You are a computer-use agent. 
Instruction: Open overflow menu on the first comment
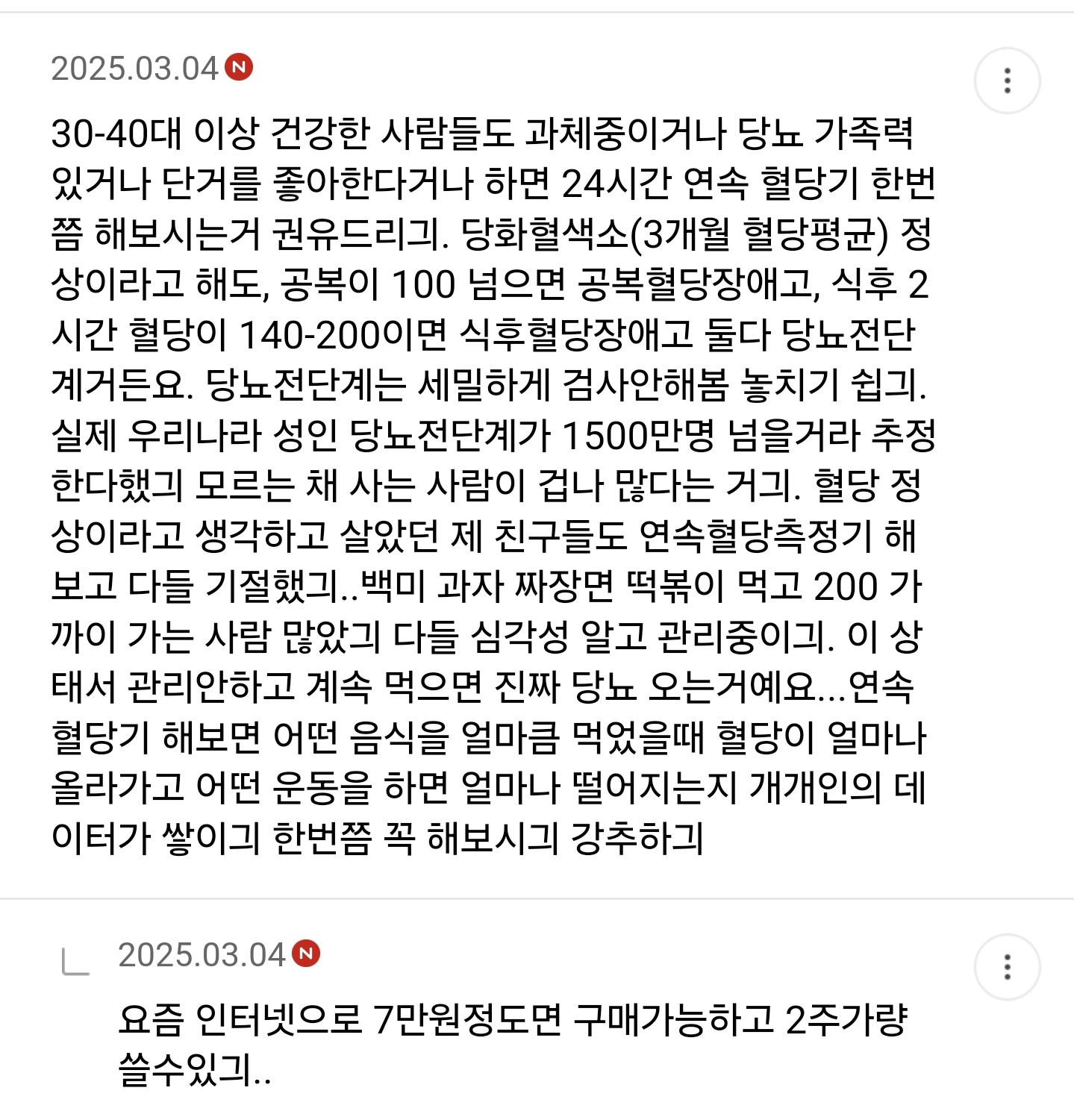[1007, 81]
